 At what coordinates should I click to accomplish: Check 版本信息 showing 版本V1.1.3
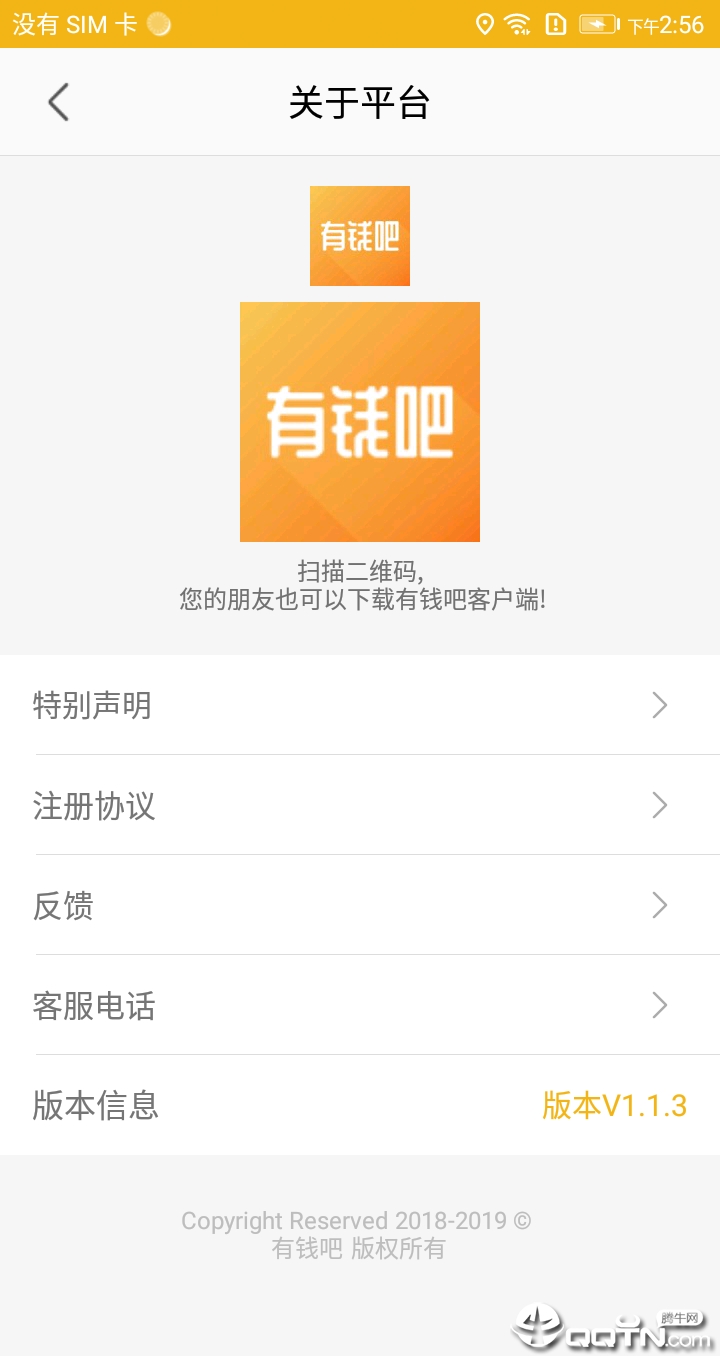pyautogui.click(x=360, y=1105)
